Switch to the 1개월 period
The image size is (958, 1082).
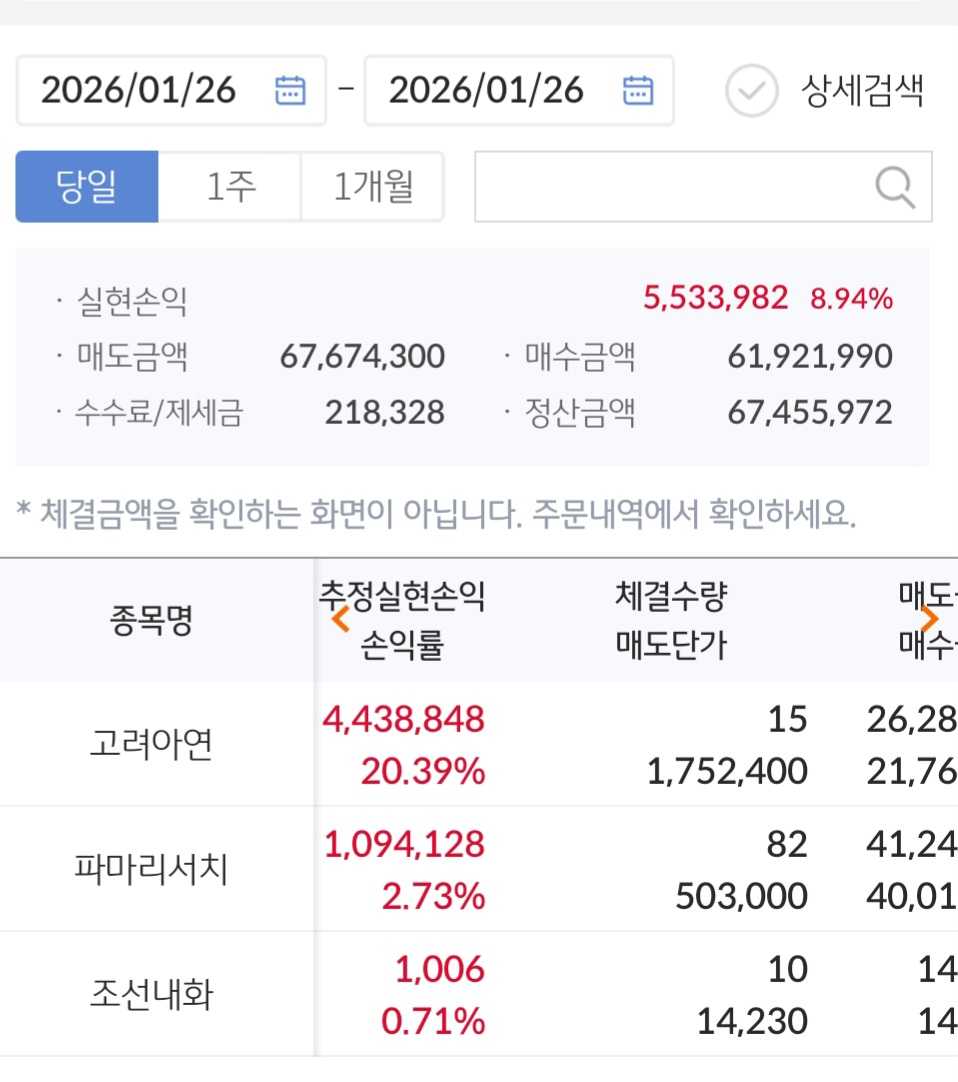[372, 187]
